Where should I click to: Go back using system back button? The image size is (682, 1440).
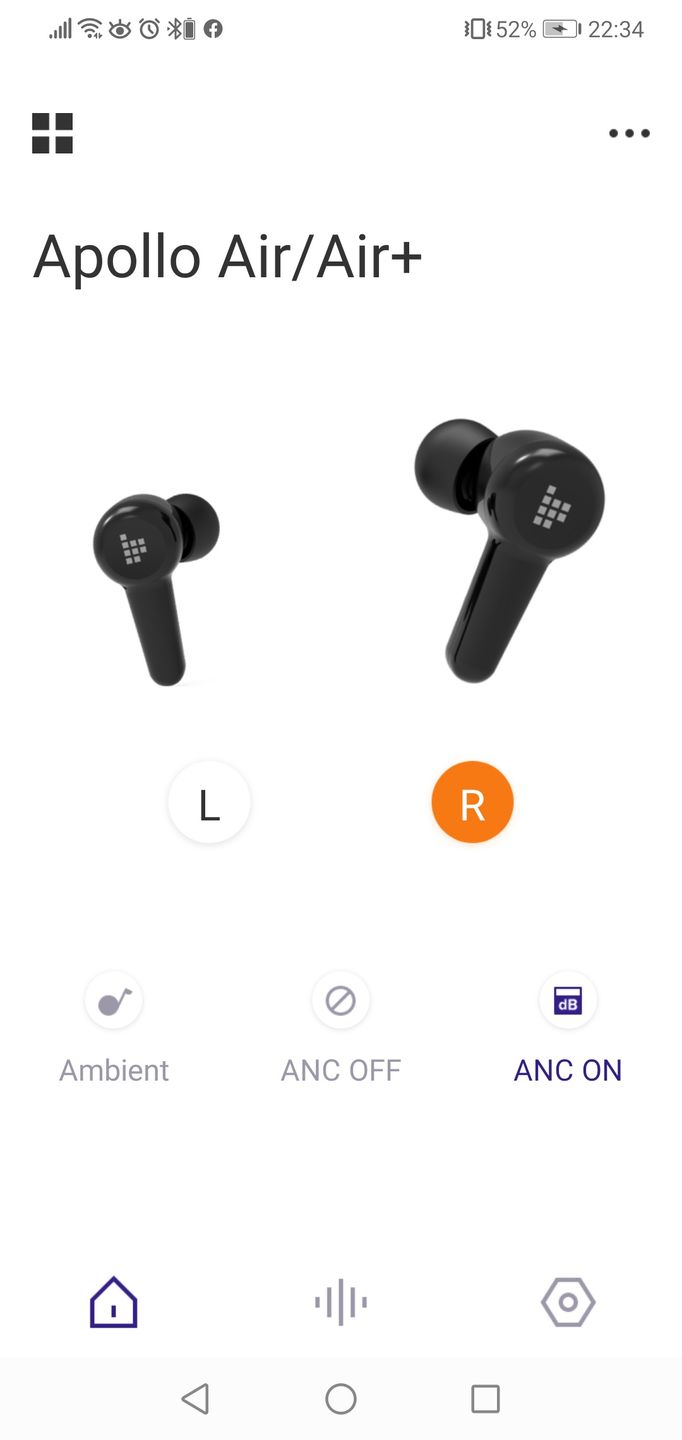tap(195, 1398)
